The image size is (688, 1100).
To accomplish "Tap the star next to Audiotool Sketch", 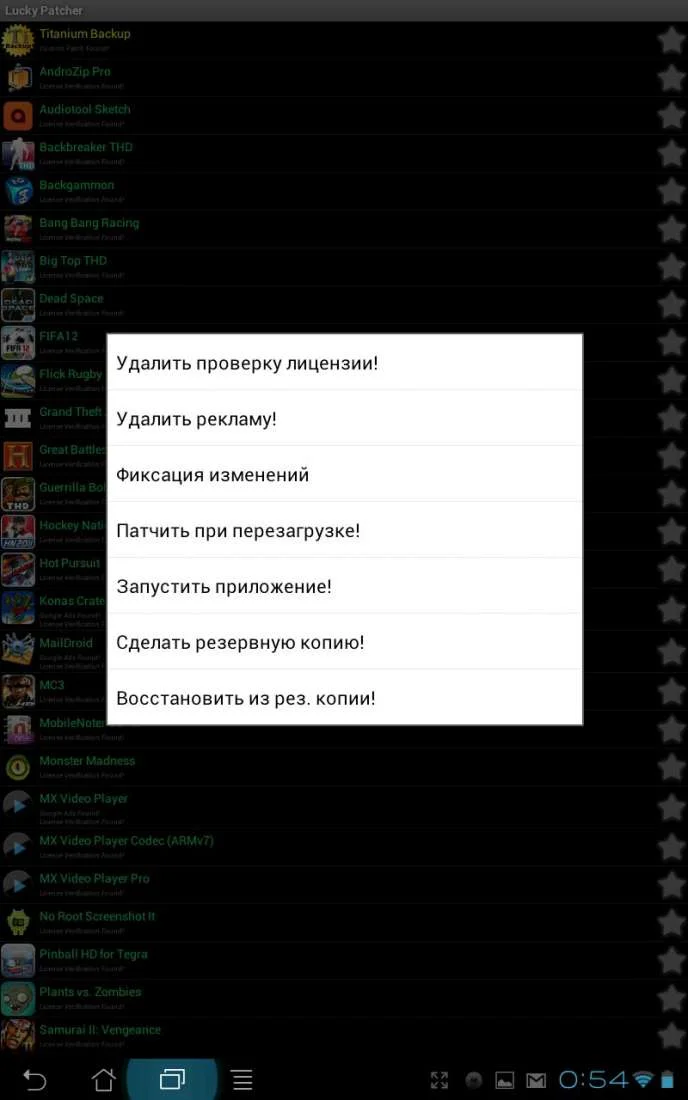I will pyautogui.click(x=671, y=115).
